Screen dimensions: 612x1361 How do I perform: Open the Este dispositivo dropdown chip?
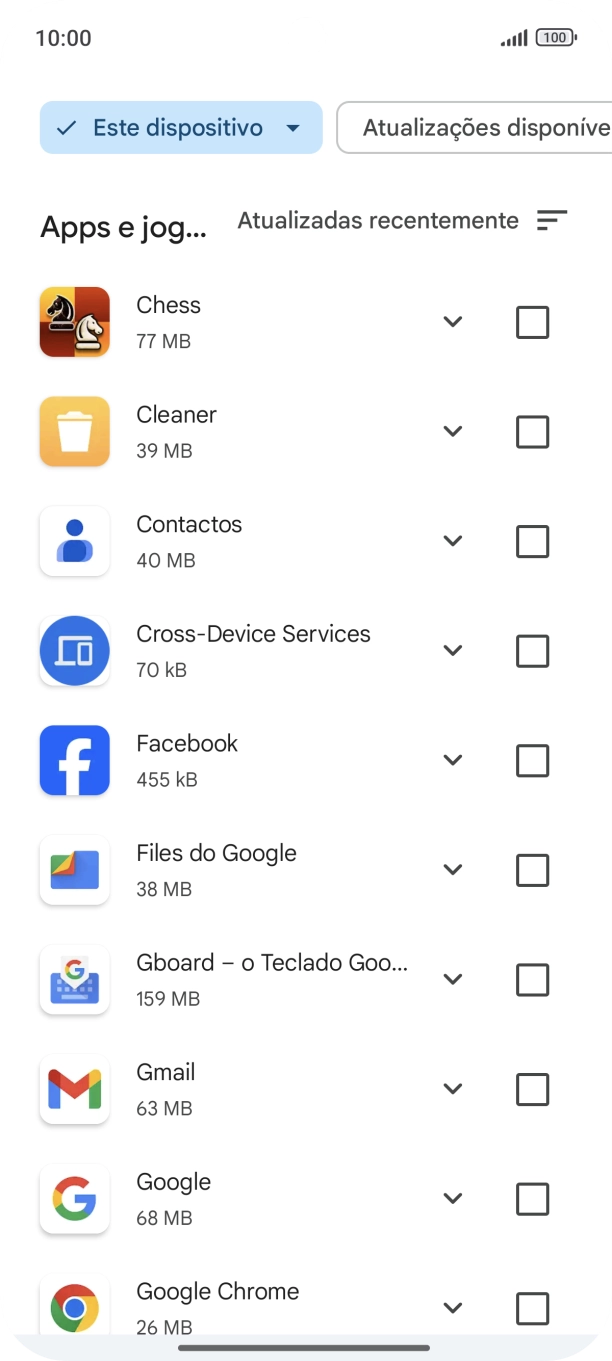pyautogui.click(x=180, y=128)
